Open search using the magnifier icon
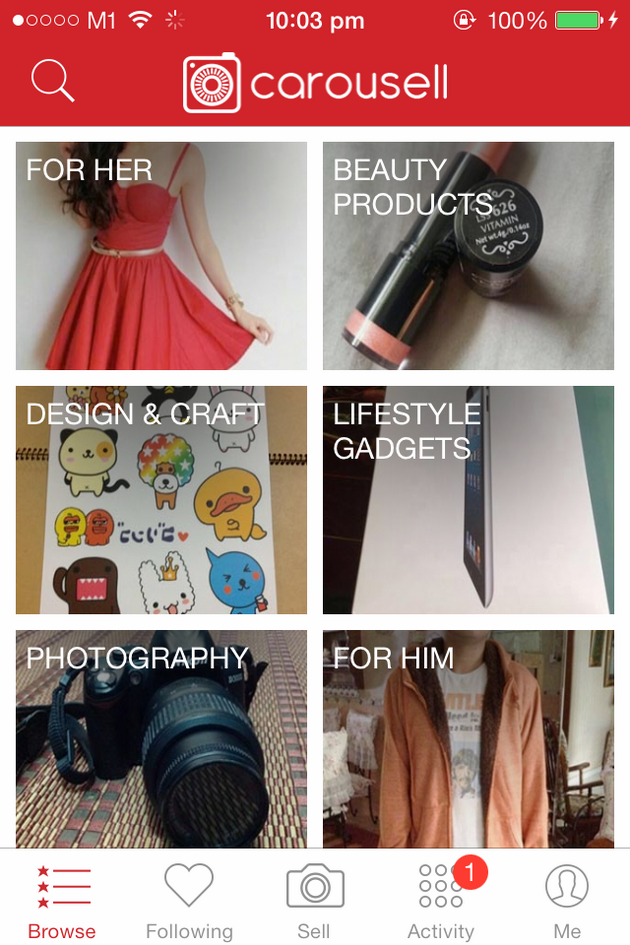Image resolution: width=630 pixels, height=945 pixels. coord(52,81)
